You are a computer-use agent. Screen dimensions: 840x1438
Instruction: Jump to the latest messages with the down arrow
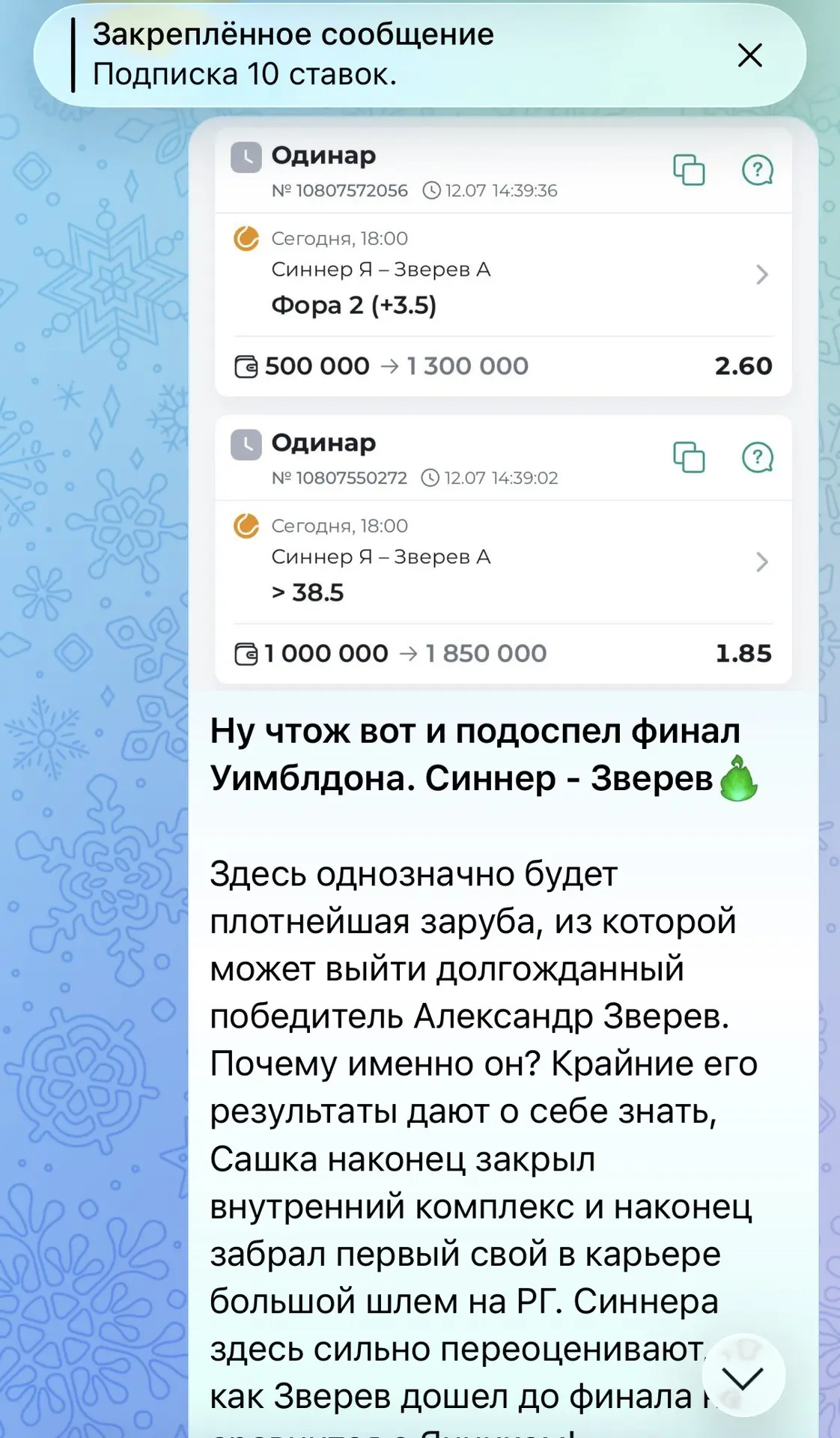743,1375
